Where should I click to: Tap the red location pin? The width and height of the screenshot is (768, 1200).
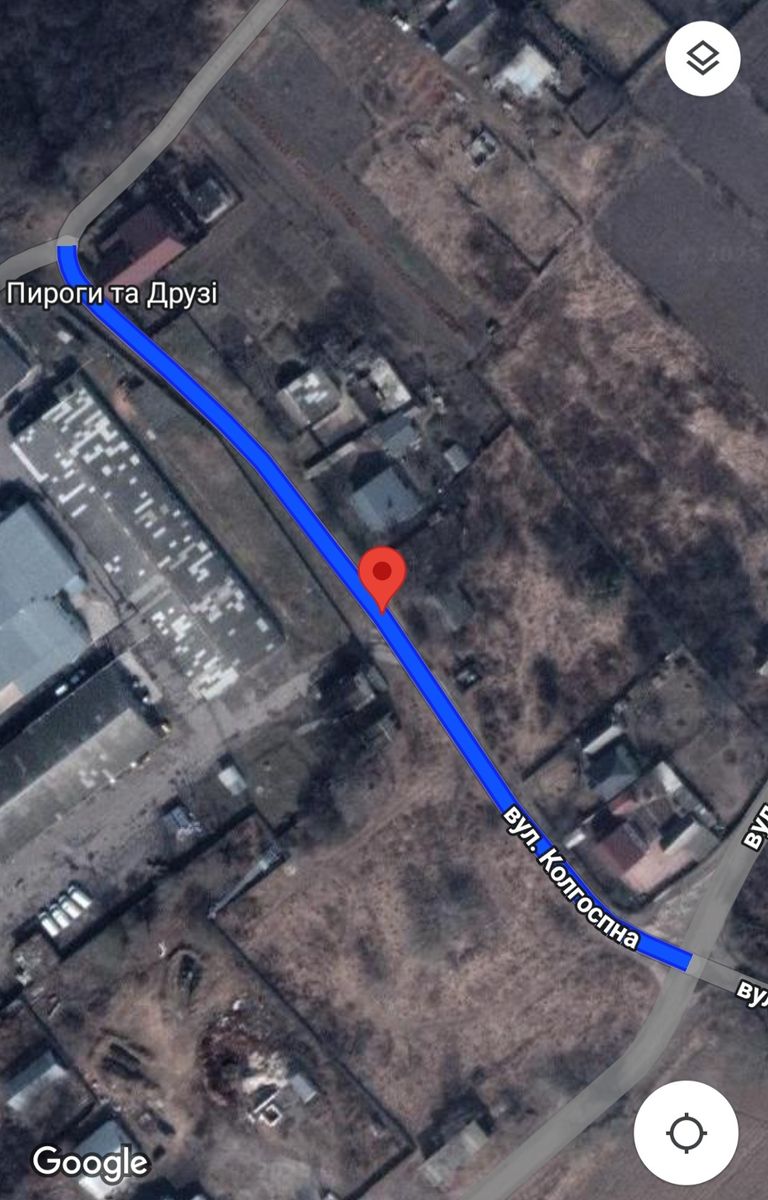(382, 574)
